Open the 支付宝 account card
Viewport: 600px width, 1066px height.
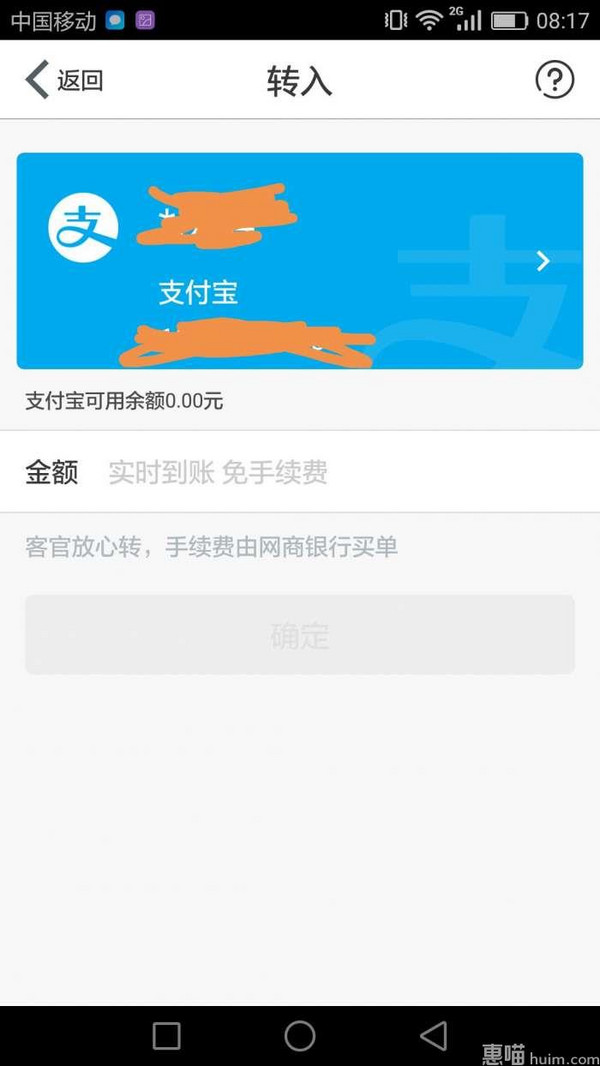point(300,261)
